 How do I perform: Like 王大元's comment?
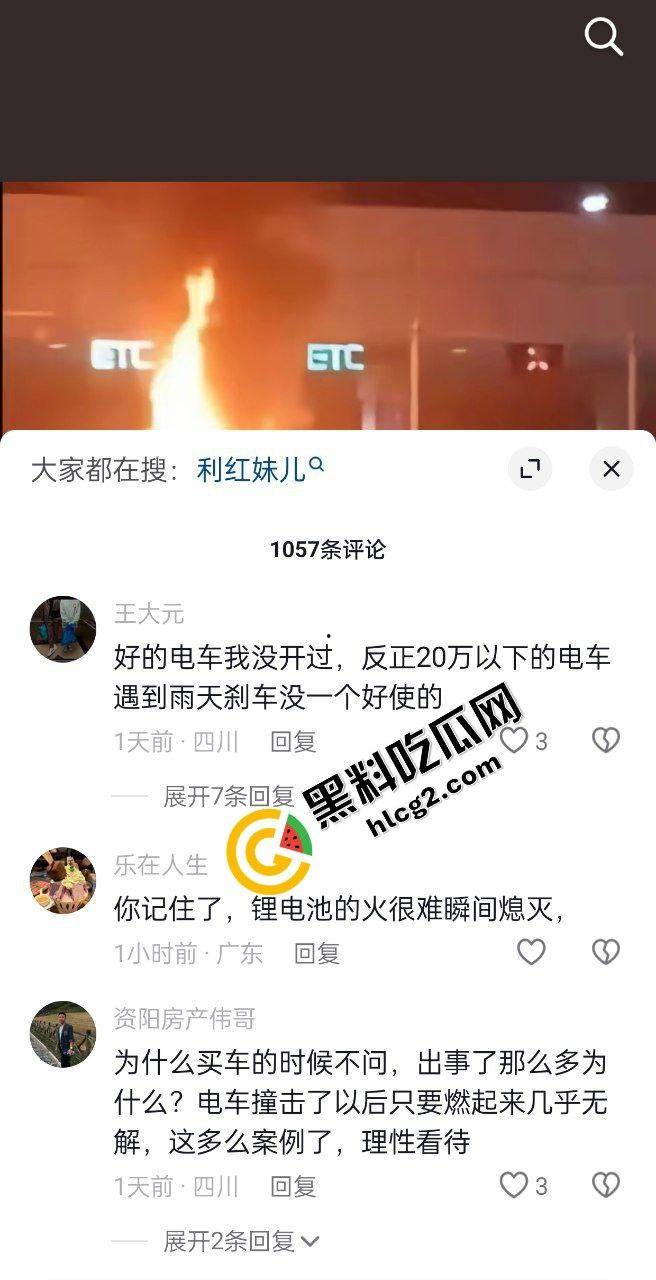(514, 740)
